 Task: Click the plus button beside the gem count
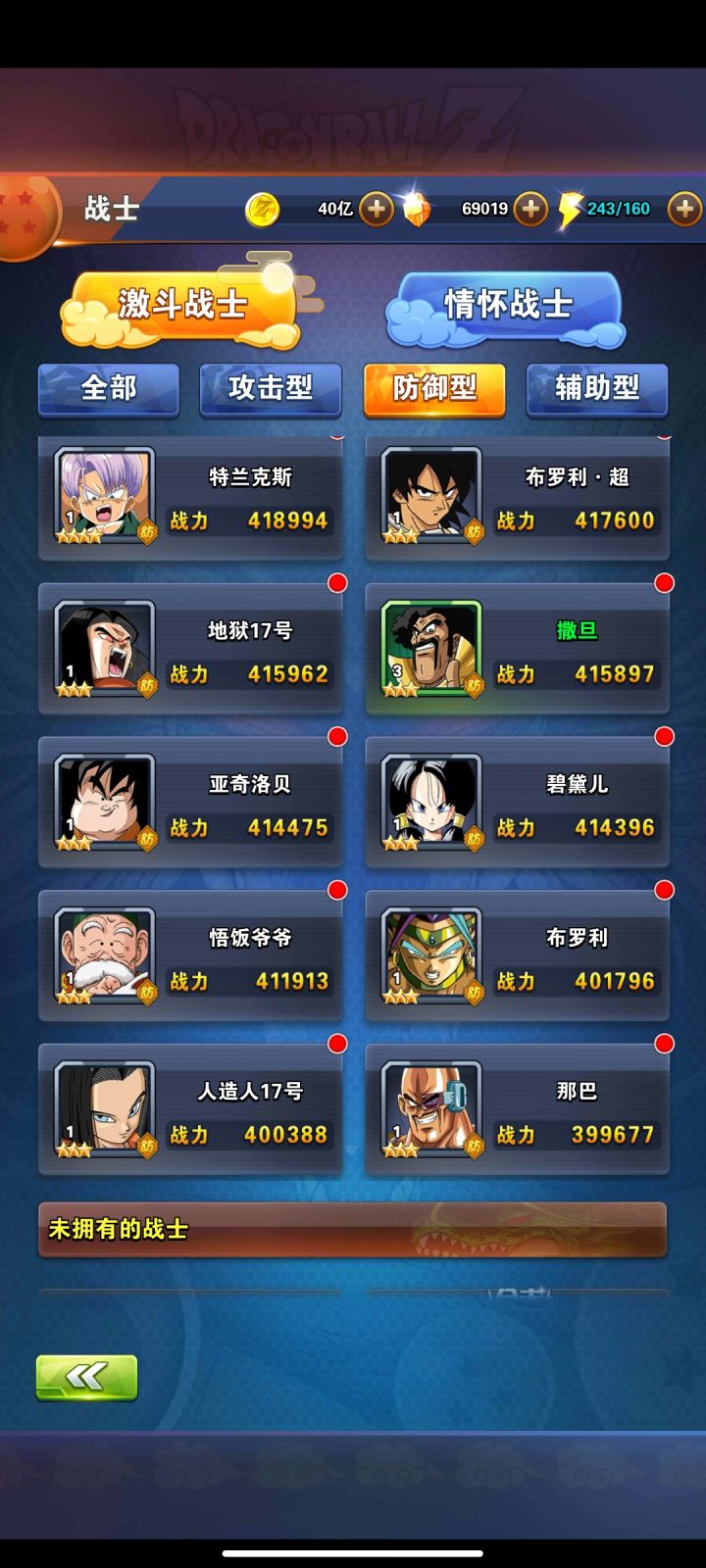[529, 209]
